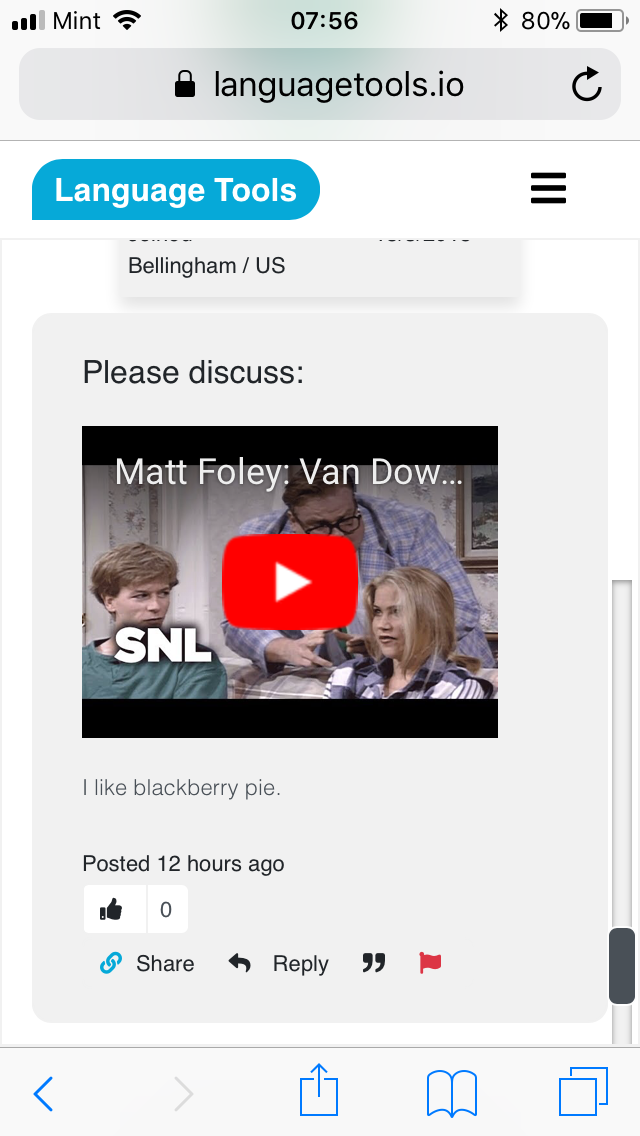
Task: Reload the page
Action: coord(586,85)
